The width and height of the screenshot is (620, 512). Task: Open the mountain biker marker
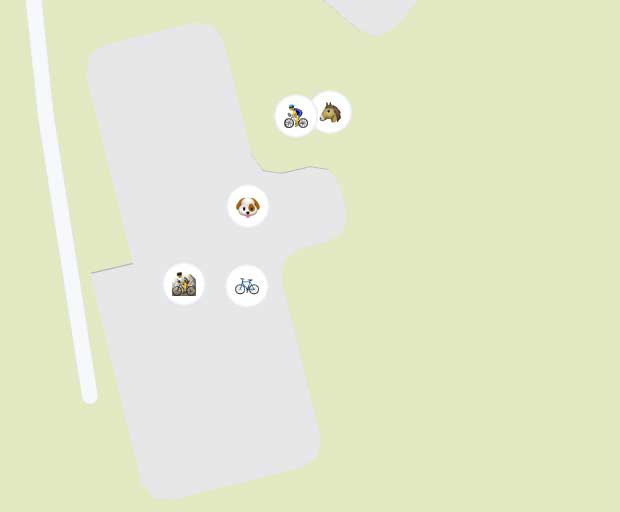point(184,284)
